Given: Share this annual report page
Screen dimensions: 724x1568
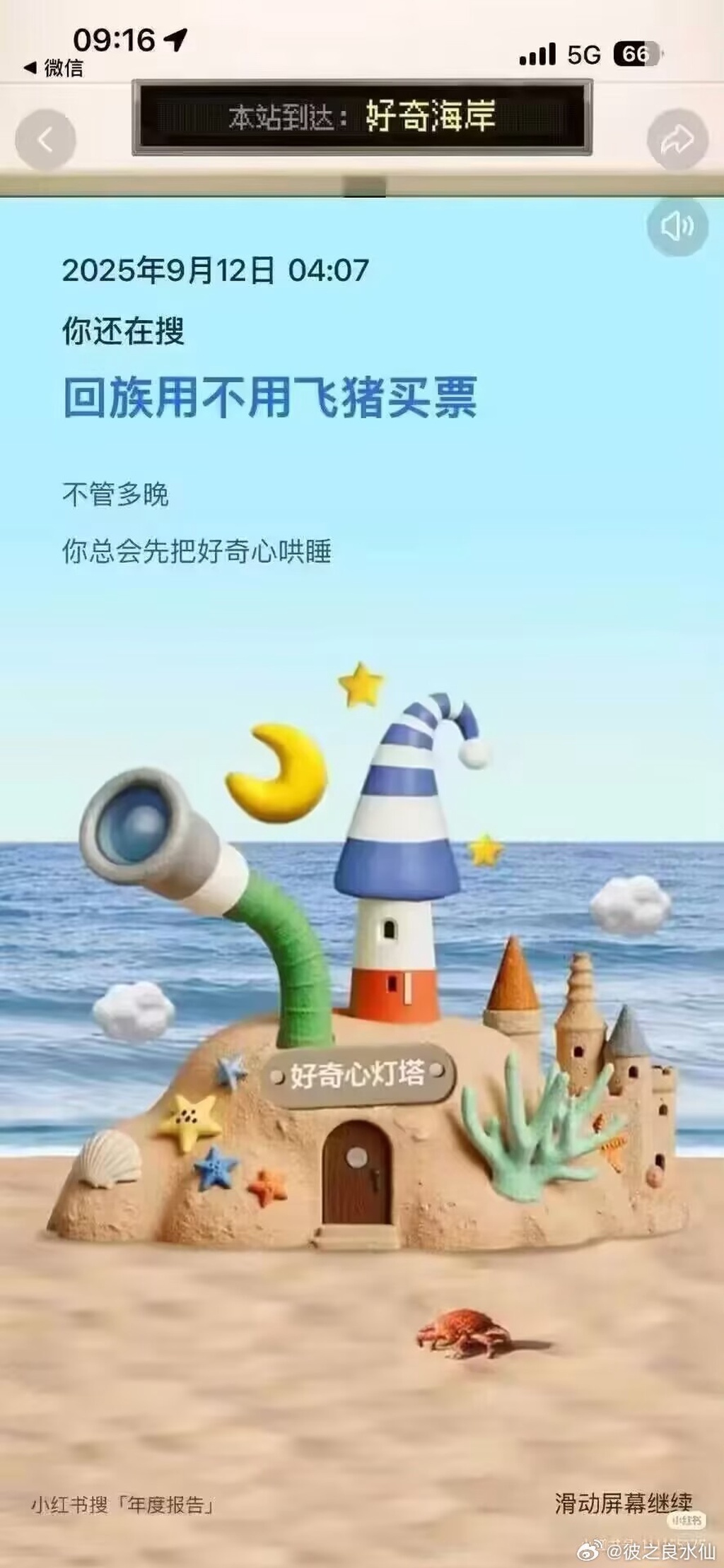Looking at the screenshot, I should 677,140.
